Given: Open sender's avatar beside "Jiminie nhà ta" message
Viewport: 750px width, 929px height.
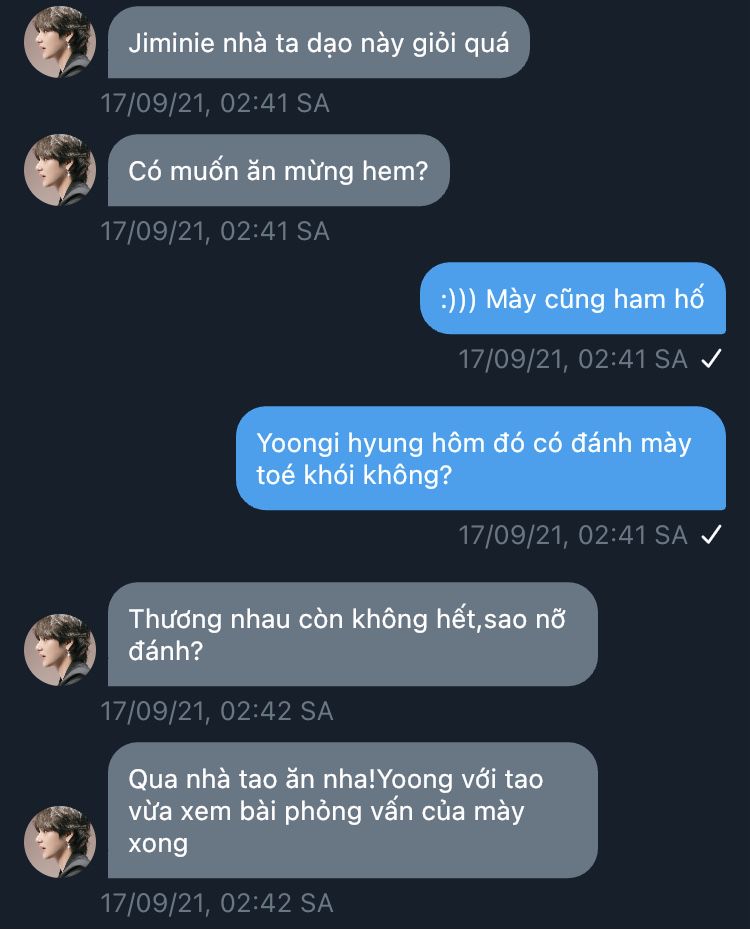Looking at the screenshot, I should coord(60,43).
